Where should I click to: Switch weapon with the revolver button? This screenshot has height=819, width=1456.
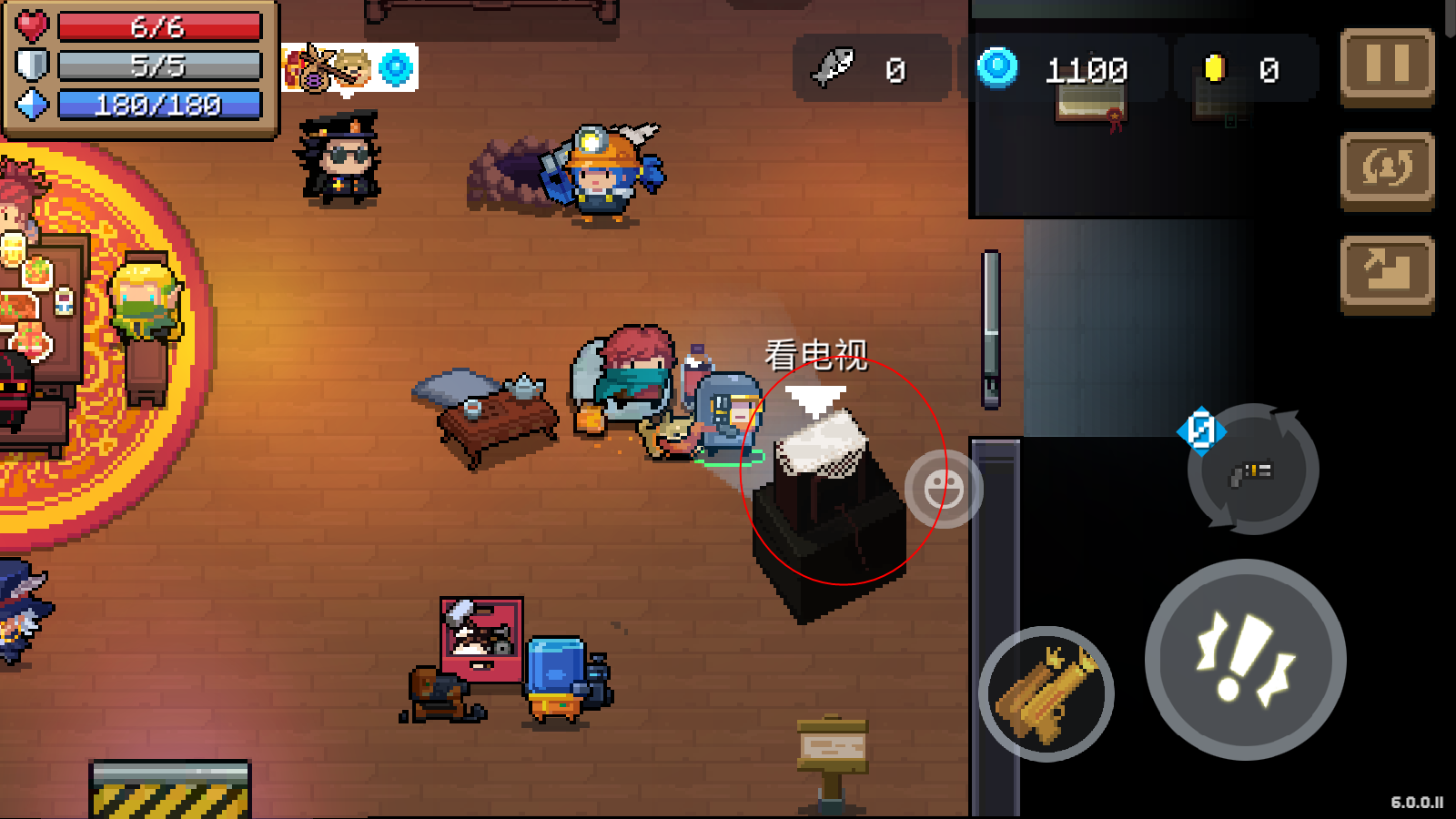point(1253,470)
